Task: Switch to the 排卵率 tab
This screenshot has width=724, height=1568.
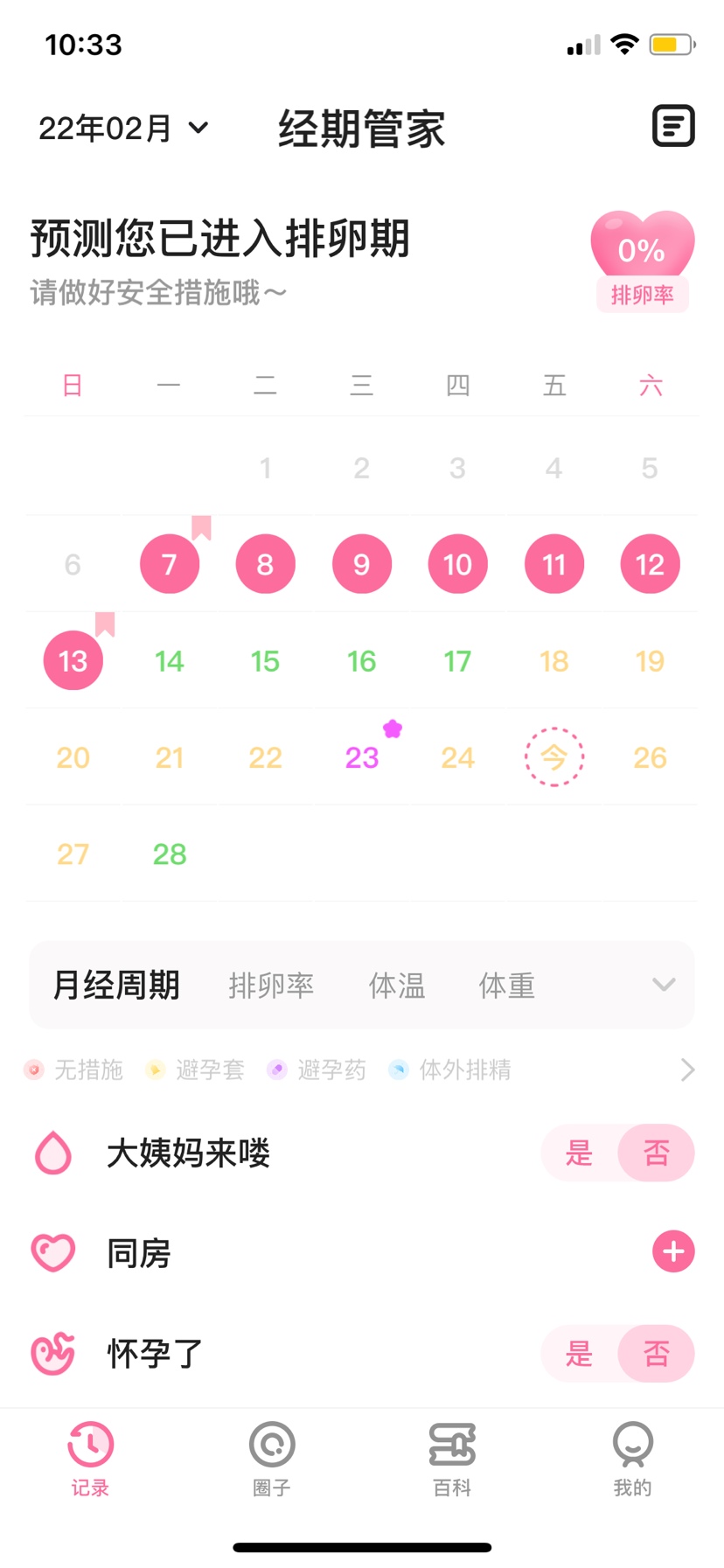Action: point(271,986)
